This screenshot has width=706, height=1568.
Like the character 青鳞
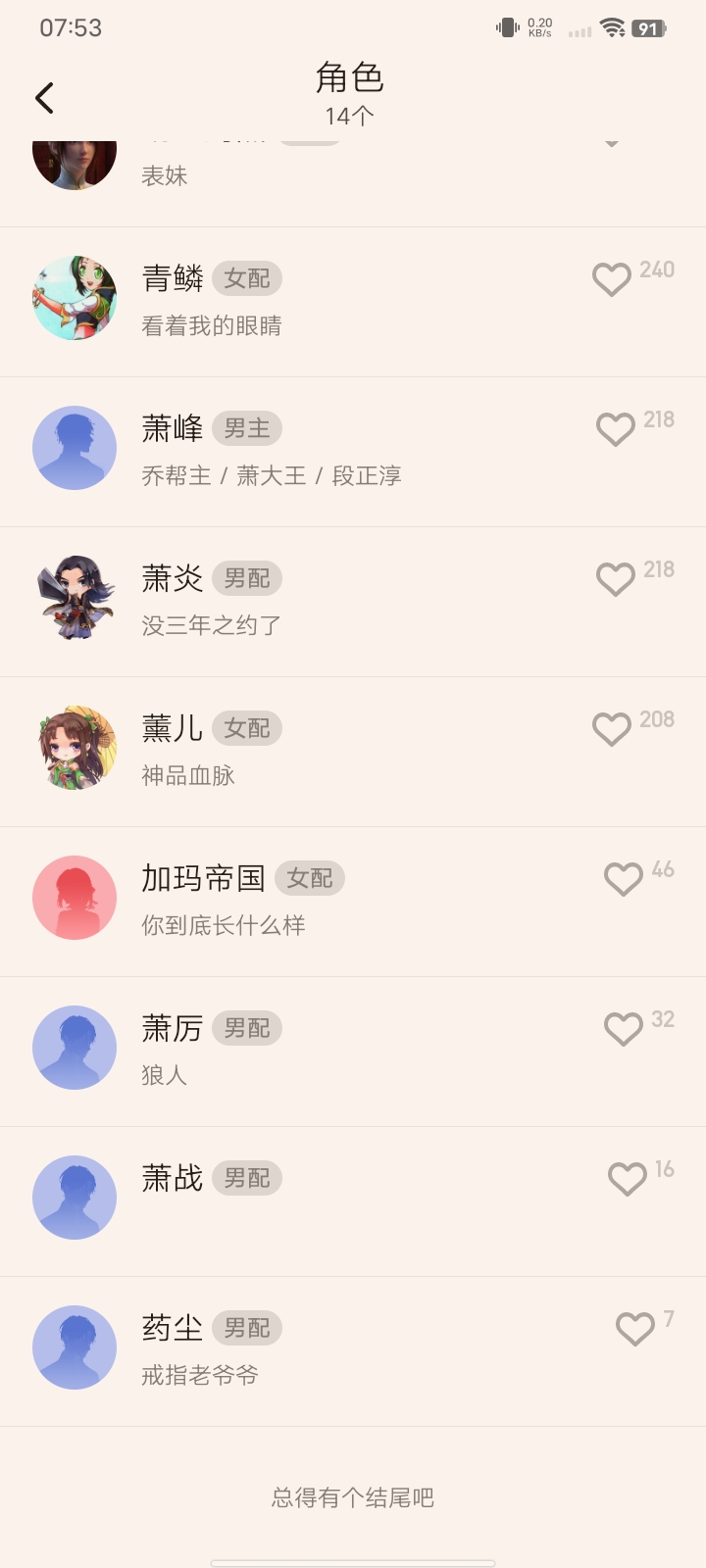tap(612, 279)
